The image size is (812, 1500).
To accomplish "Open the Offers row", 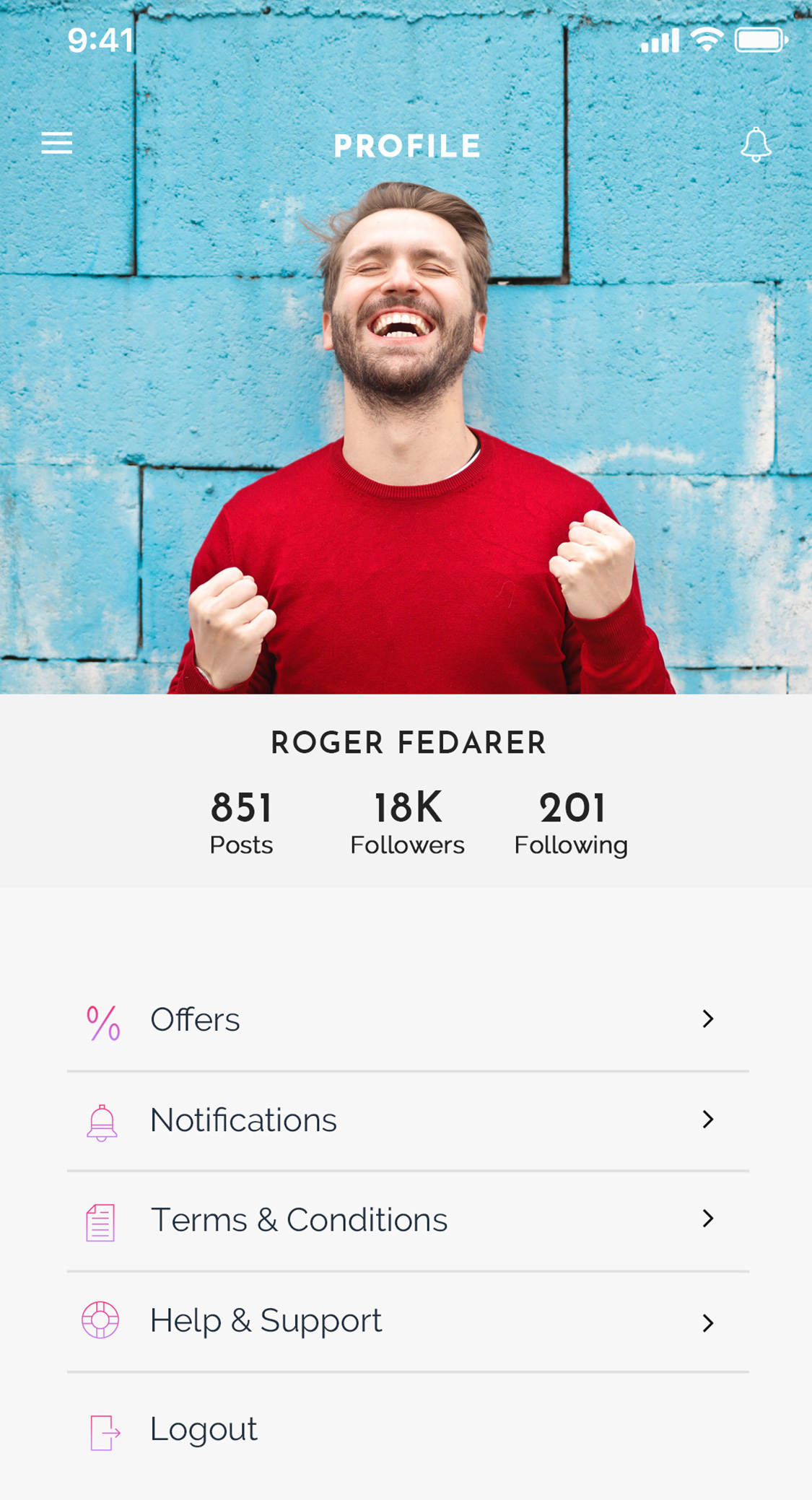I will (x=407, y=1020).
